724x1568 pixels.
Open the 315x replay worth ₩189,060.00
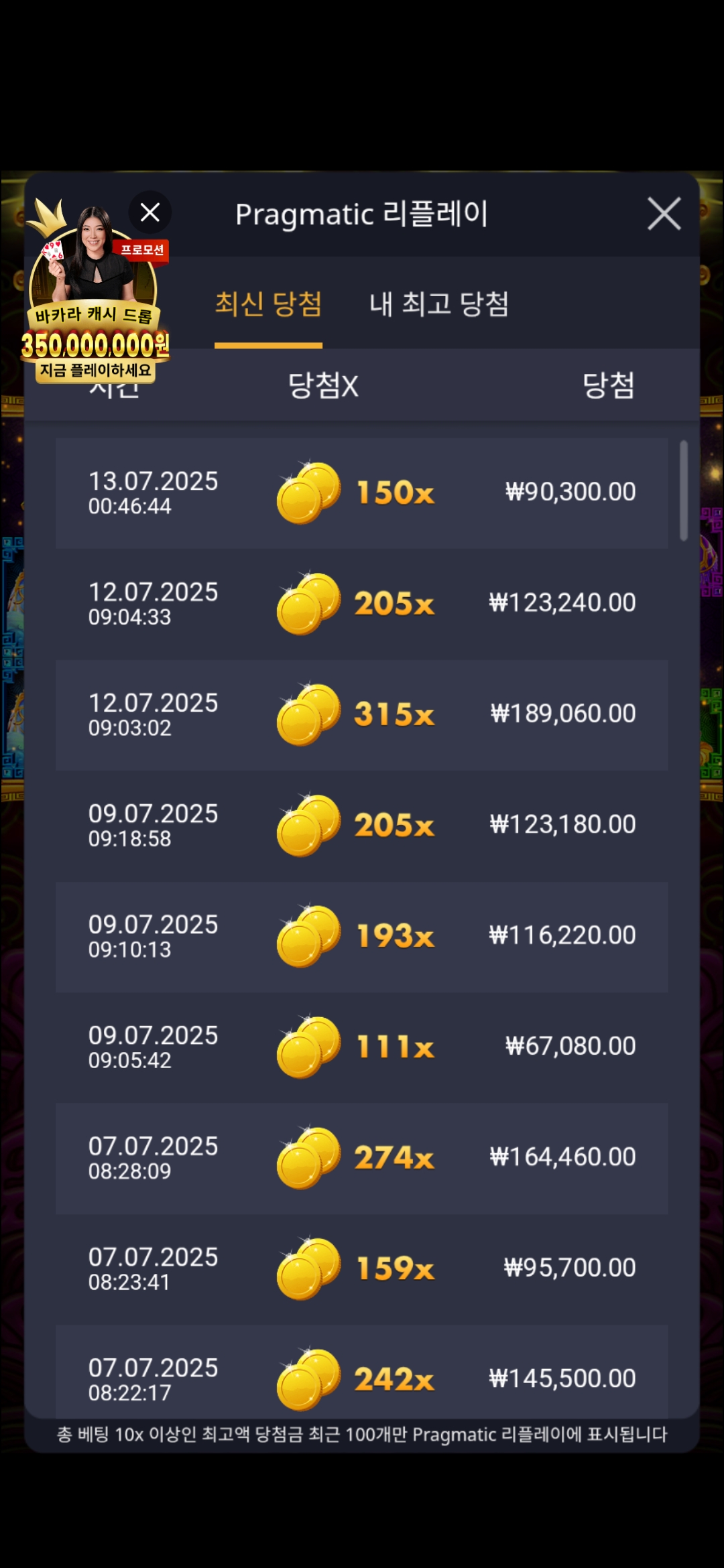click(x=361, y=714)
